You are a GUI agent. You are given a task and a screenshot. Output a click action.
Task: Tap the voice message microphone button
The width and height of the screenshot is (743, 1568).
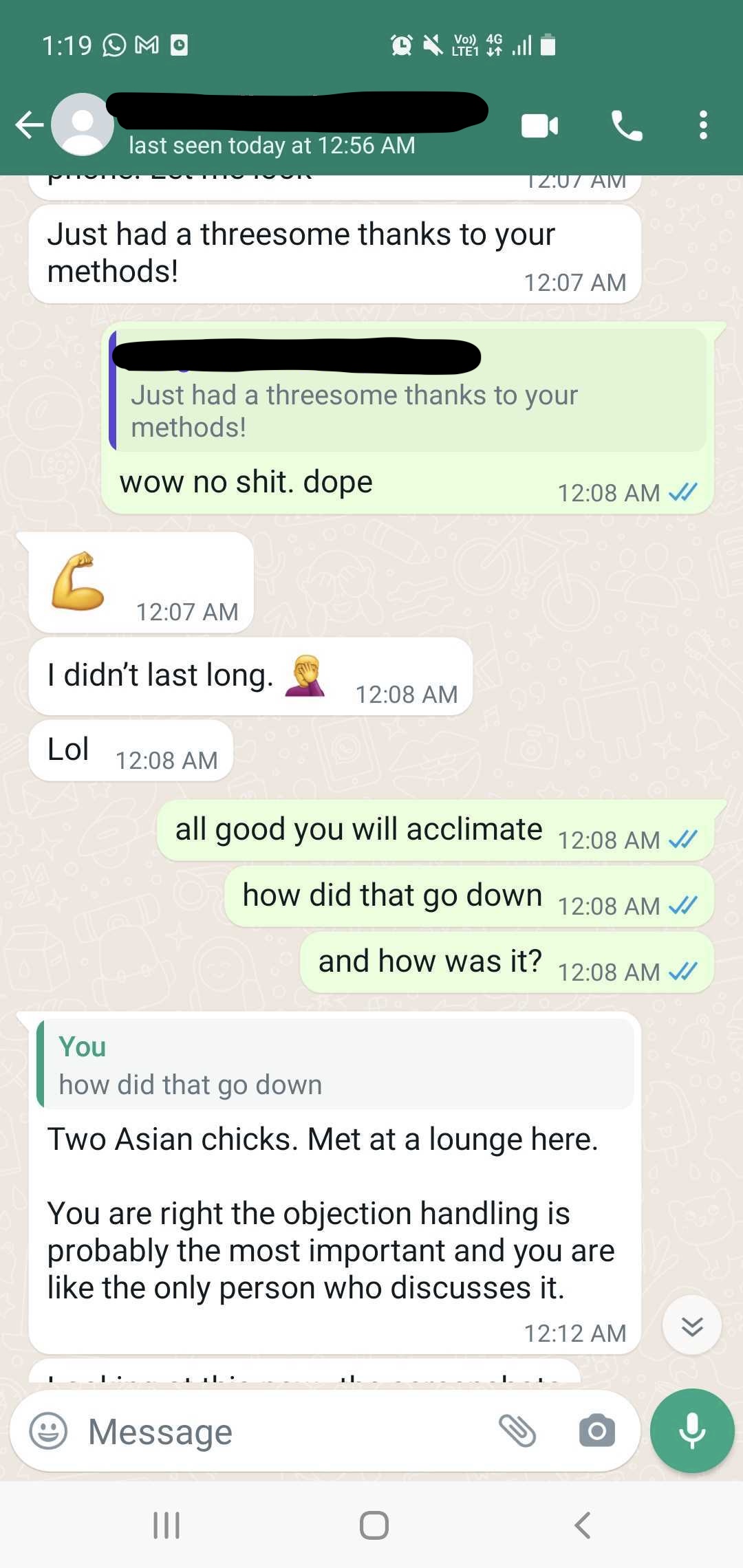tap(692, 1430)
